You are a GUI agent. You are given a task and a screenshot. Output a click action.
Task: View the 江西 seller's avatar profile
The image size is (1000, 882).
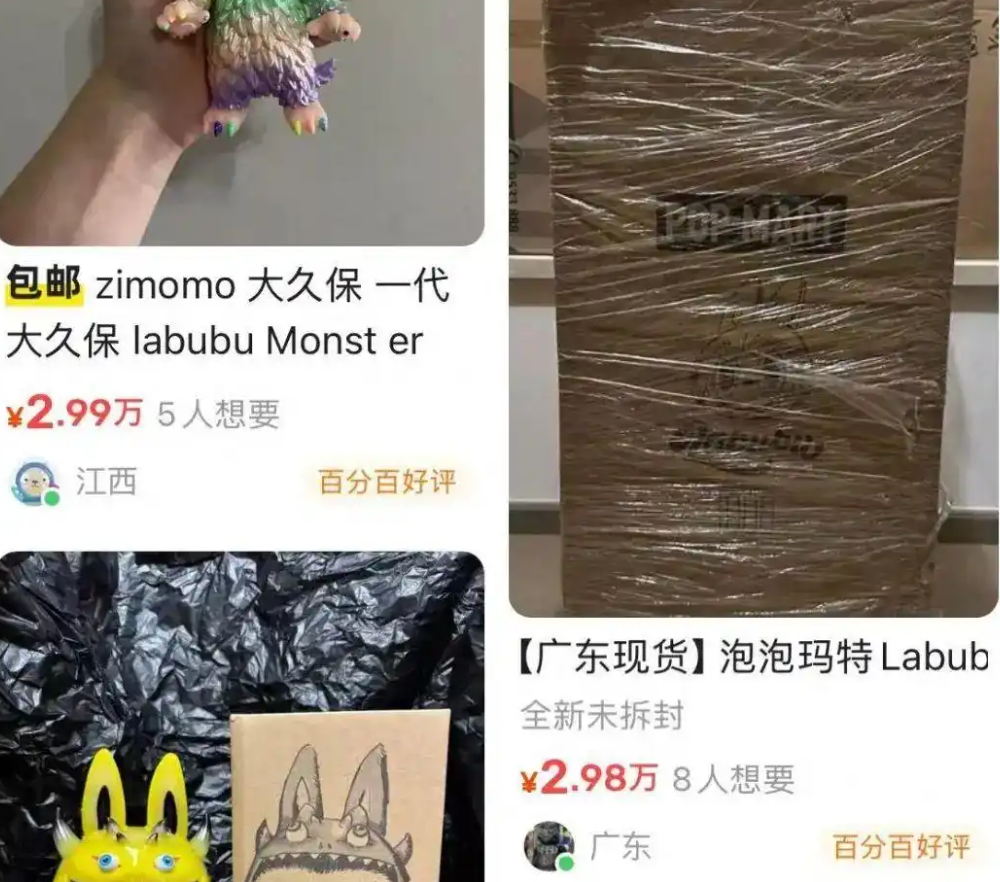click(x=35, y=482)
